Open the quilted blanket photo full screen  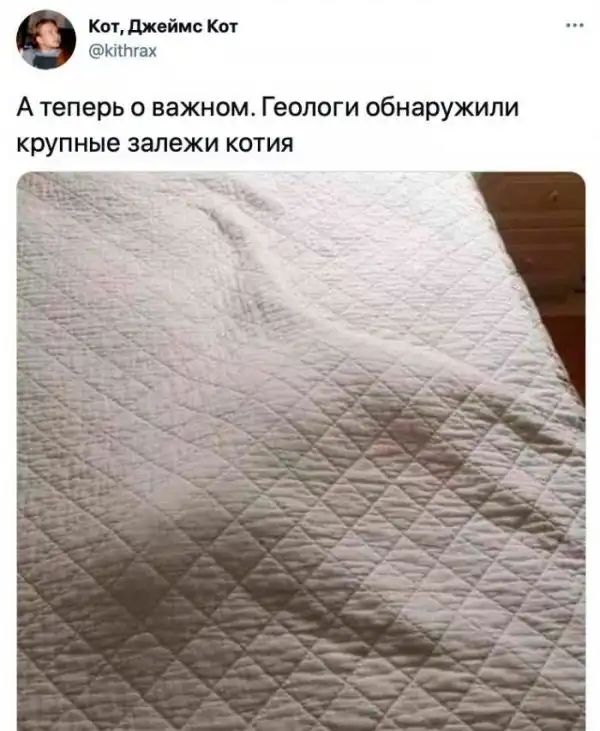(300, 450)
